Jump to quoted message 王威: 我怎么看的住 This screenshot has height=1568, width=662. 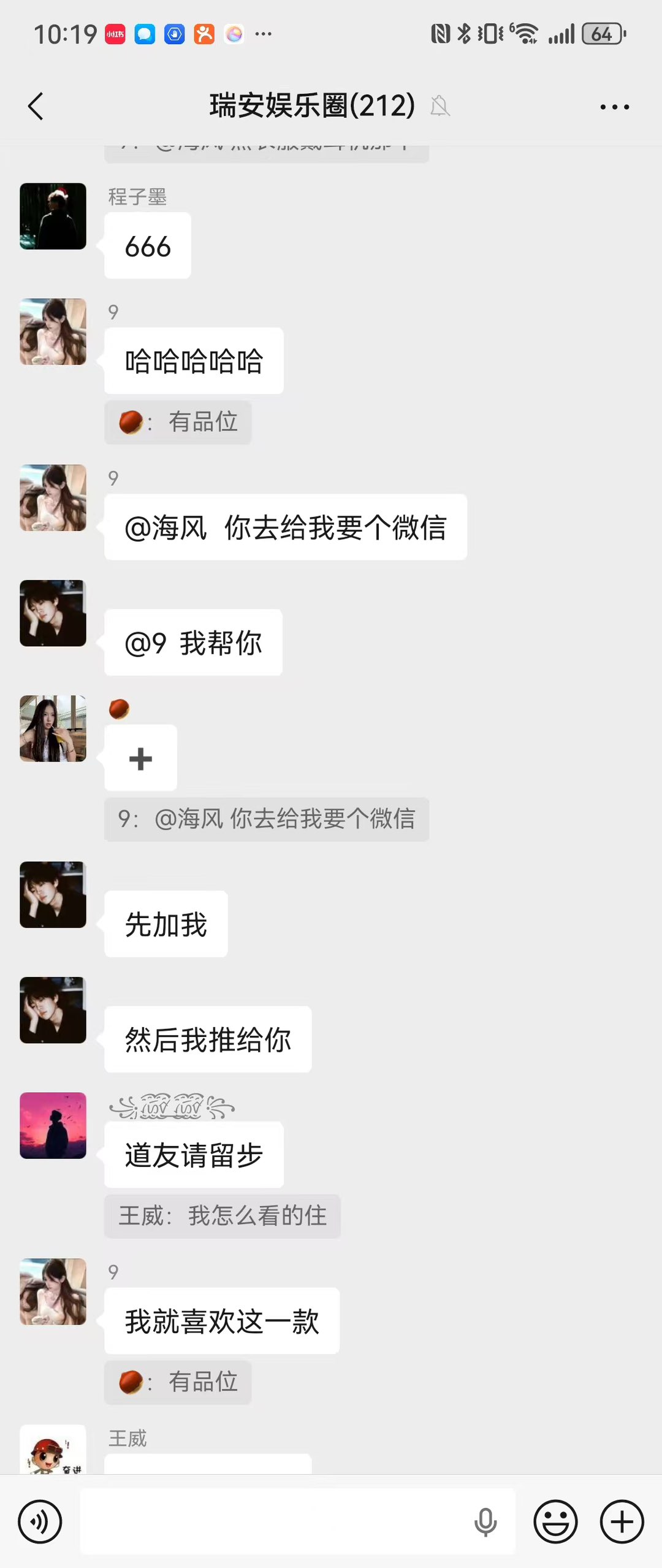[x=223, y=1215]
